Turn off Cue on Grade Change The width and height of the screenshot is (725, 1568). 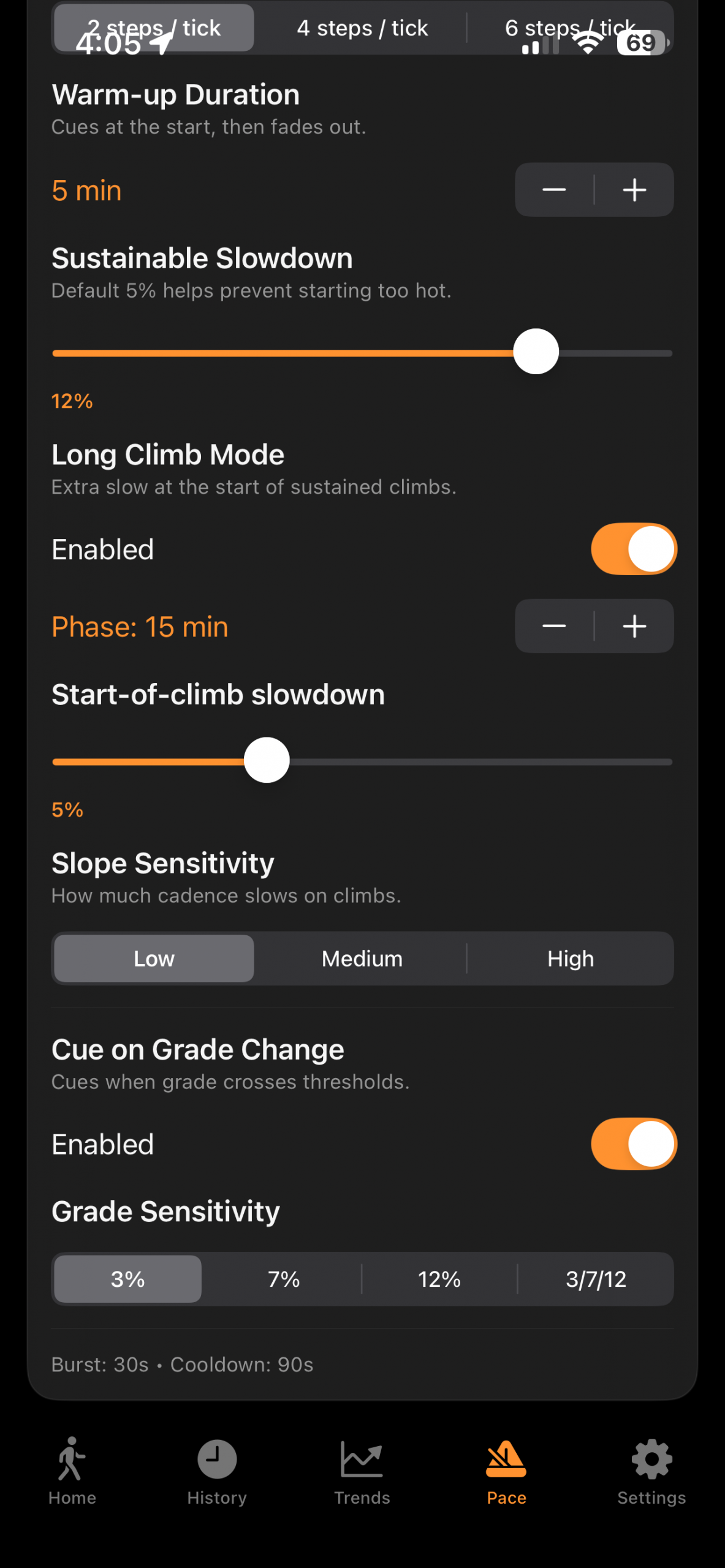click(633, 1144)
